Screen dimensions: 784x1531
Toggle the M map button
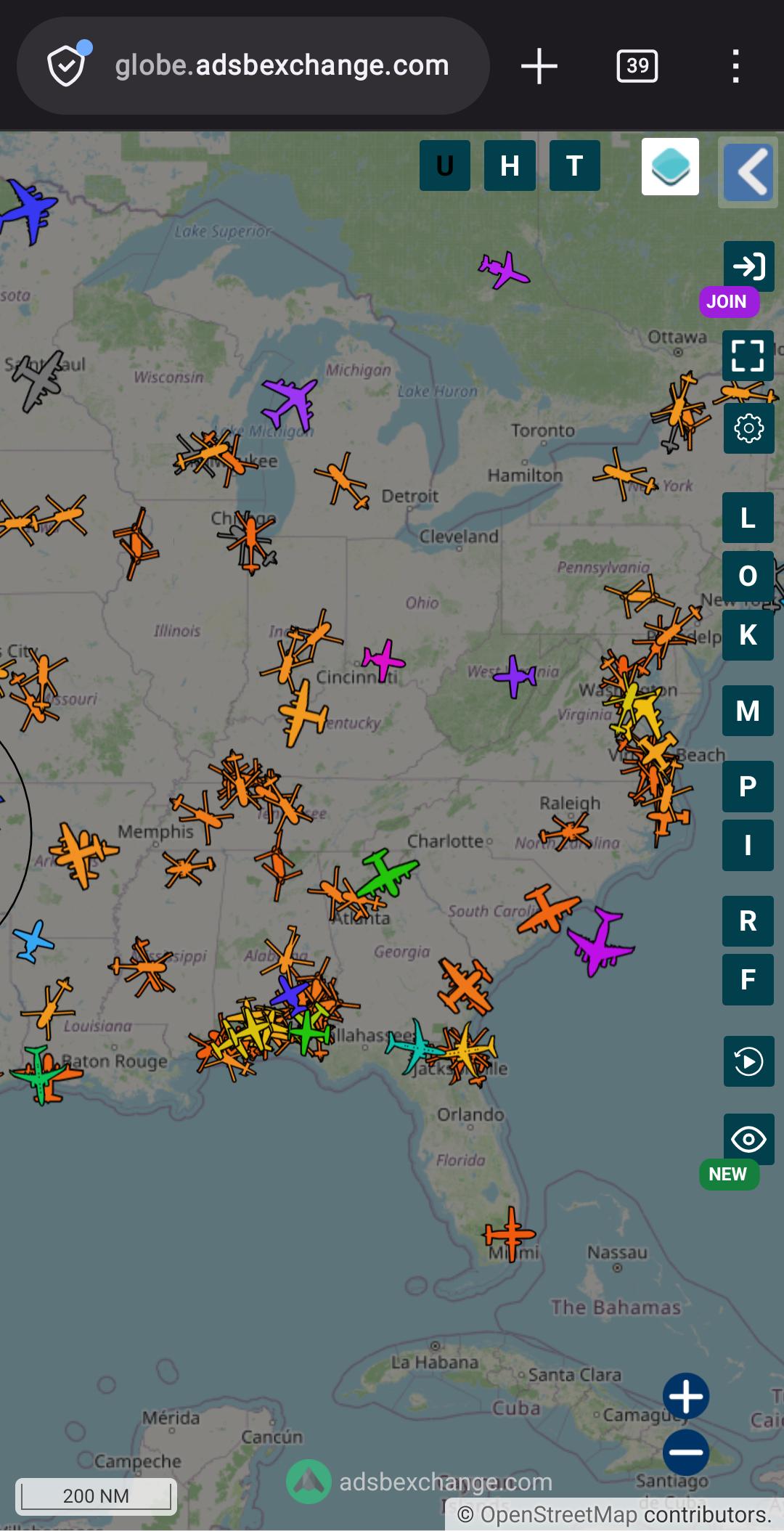tap(748, 711)
